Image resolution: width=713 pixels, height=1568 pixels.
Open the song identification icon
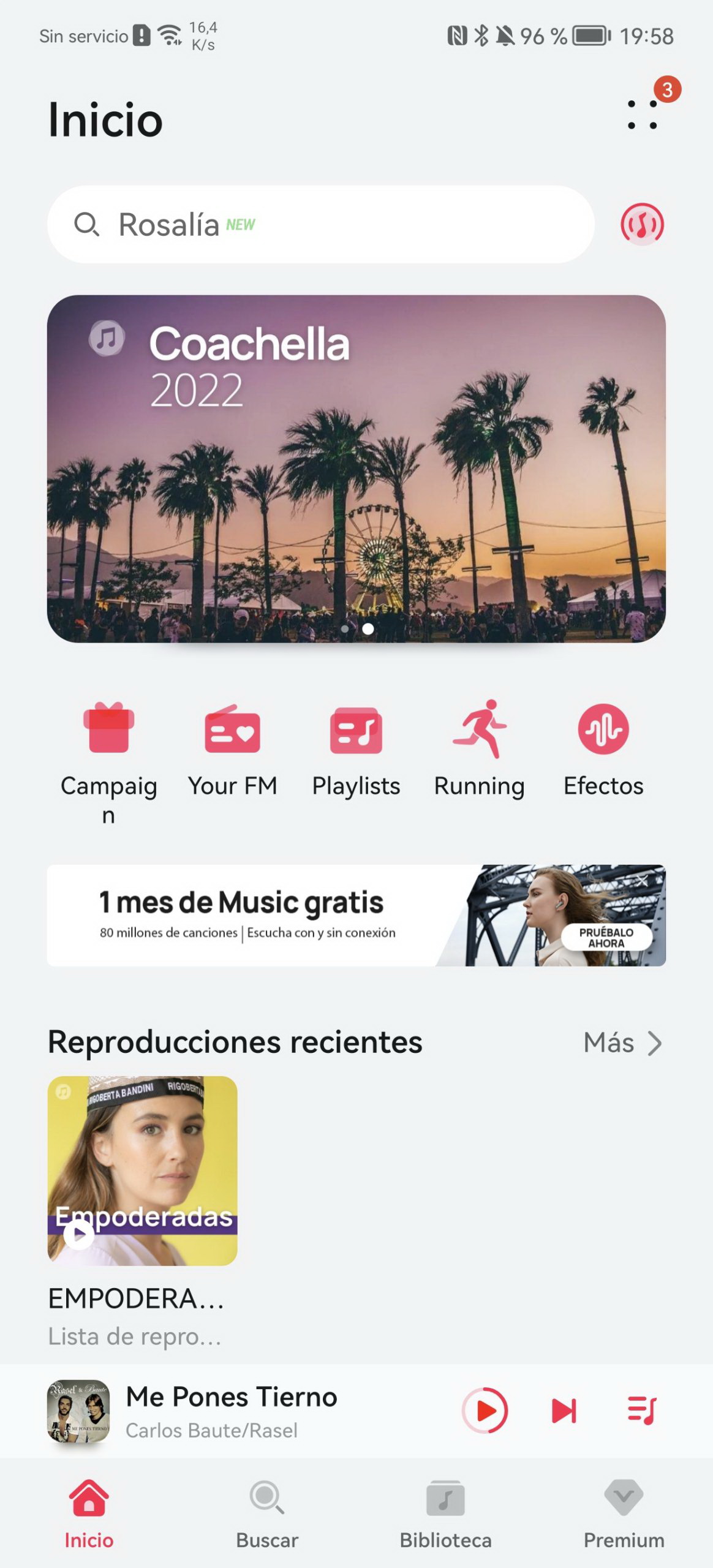(642, 225)
